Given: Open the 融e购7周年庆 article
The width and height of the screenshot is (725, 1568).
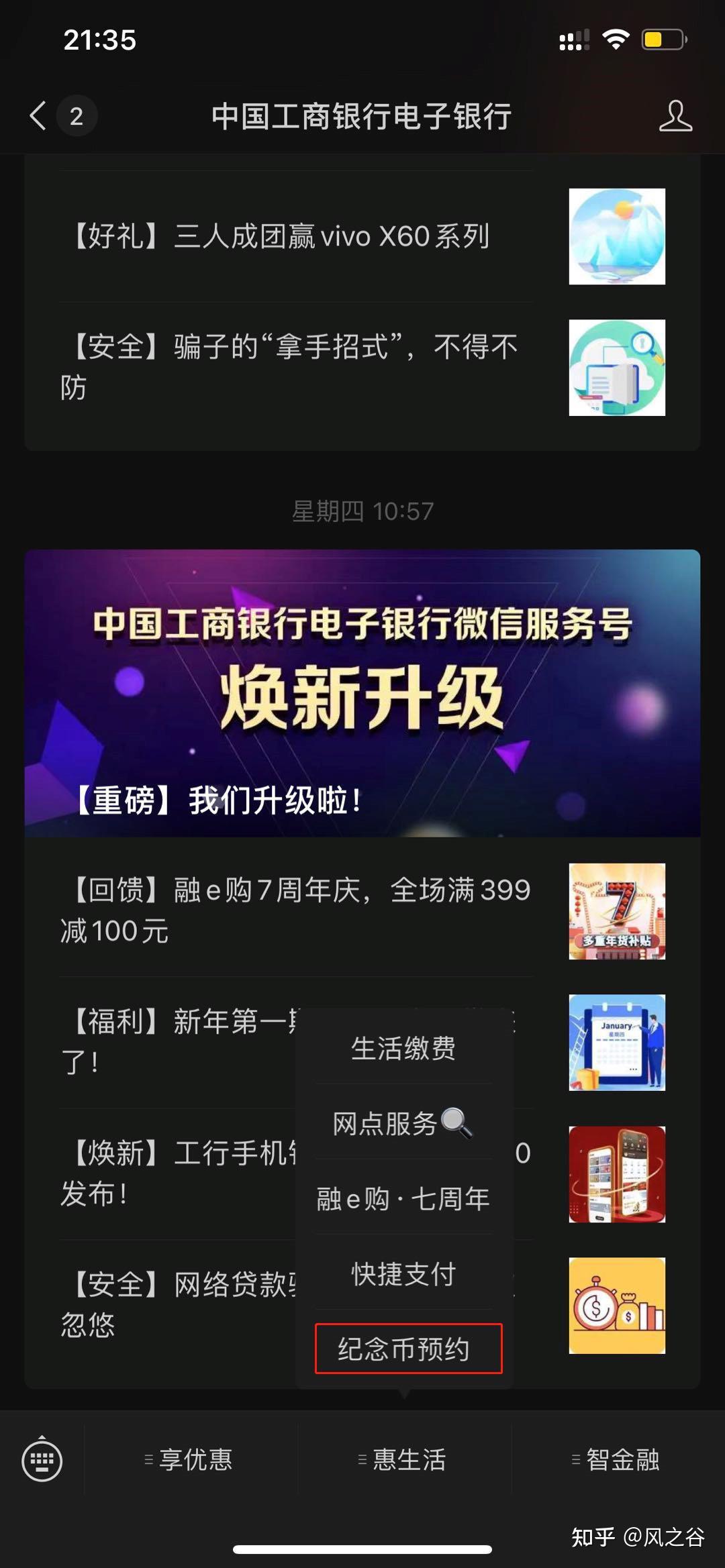Looking at the screenshot, I should pos(295,910).
